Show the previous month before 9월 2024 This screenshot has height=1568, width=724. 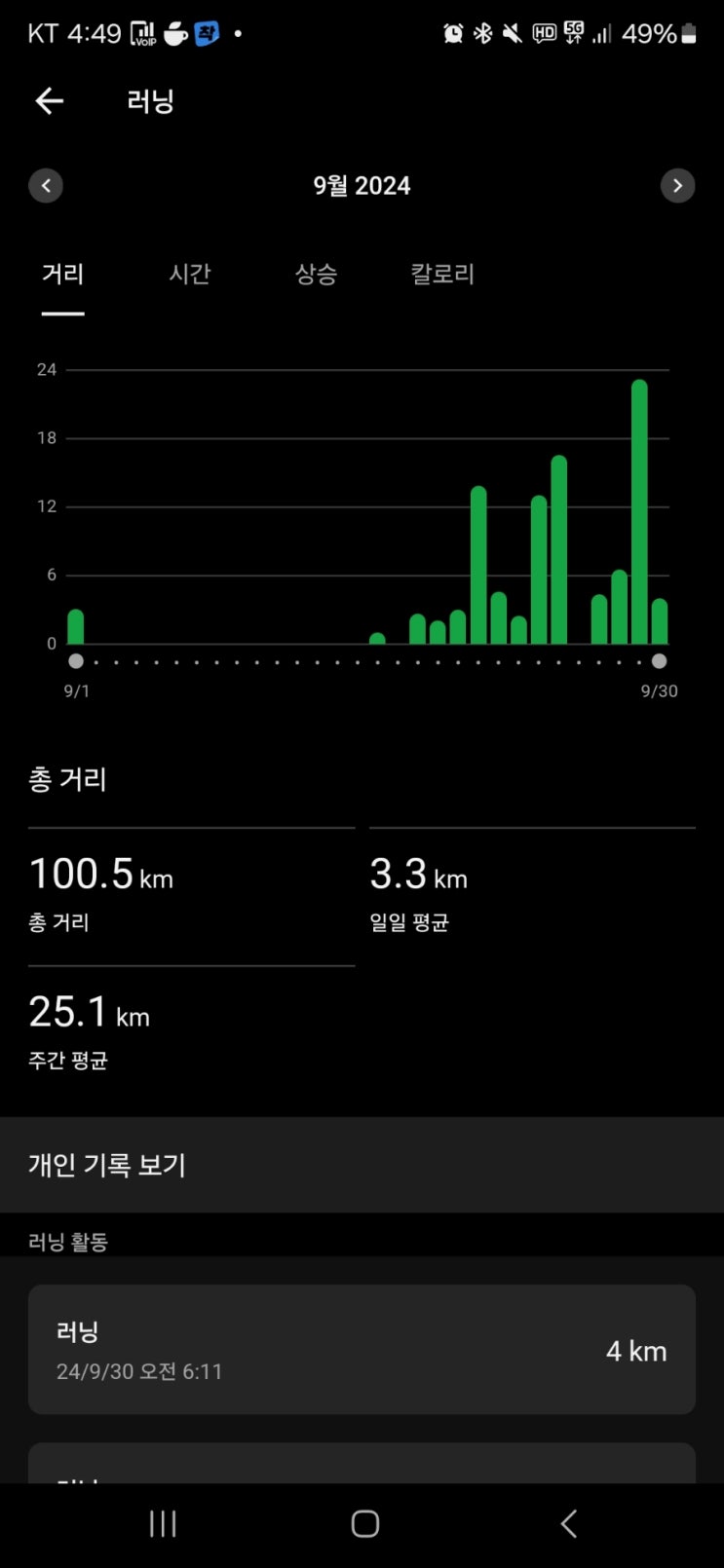(x=46, y=186)
